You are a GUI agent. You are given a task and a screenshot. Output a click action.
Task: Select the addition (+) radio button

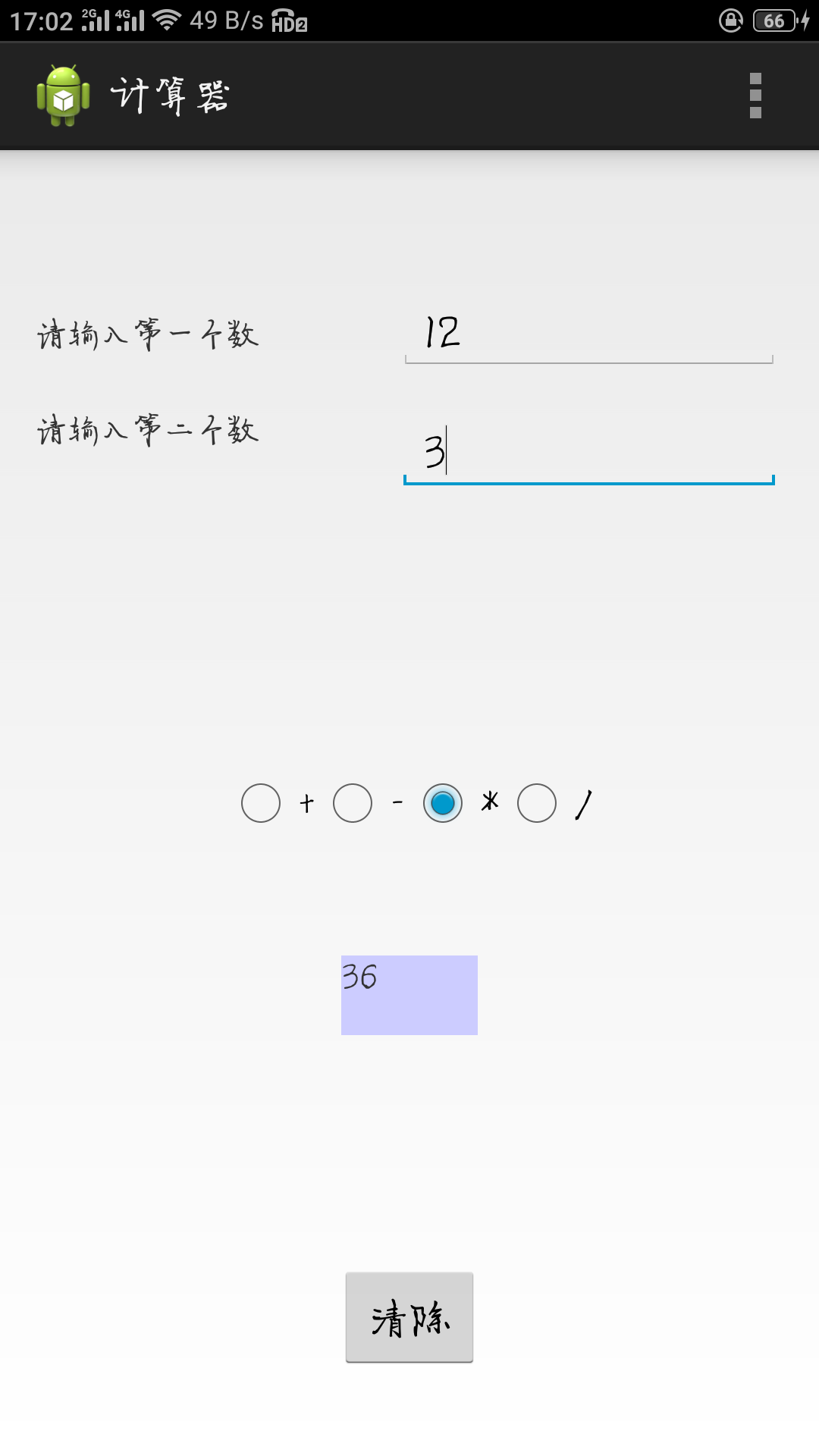[261, 803]
